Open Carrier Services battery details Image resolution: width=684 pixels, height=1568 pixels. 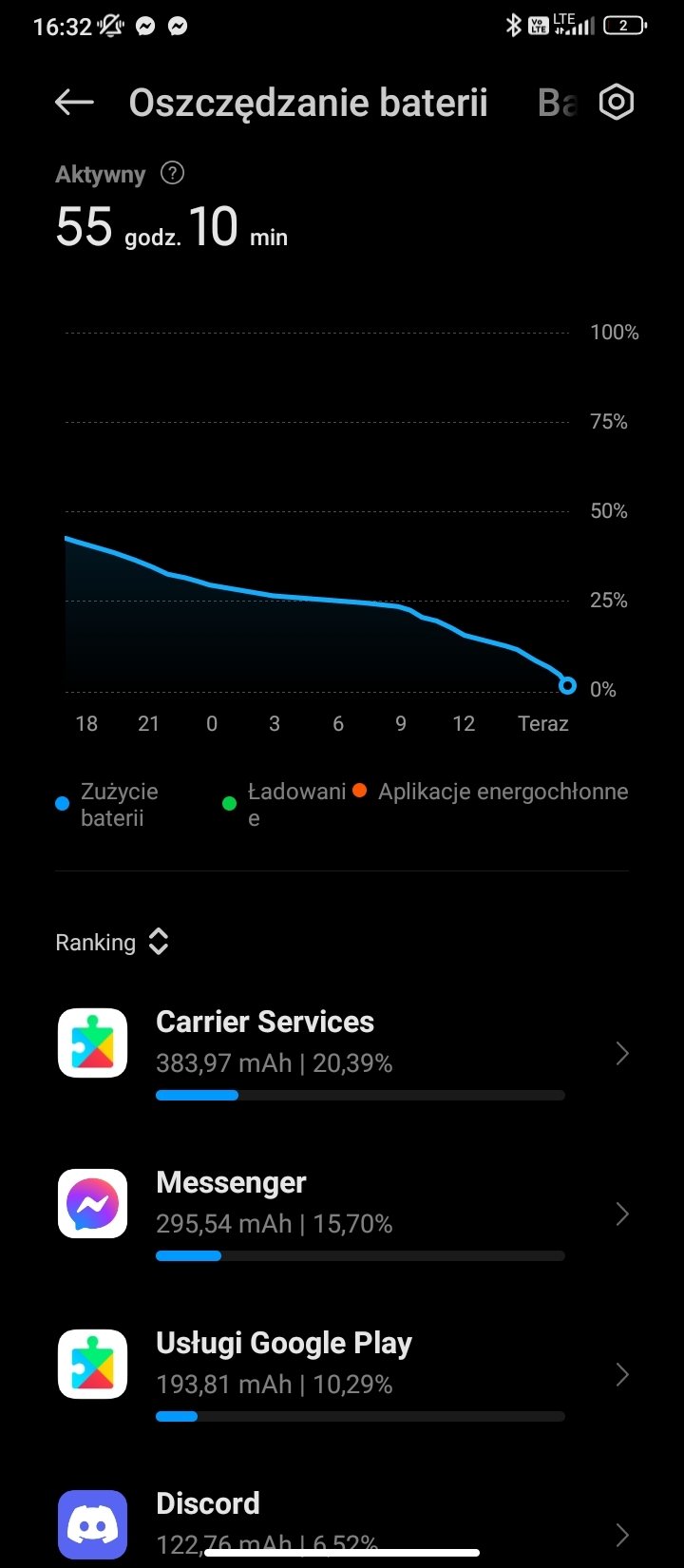click(x=342, y=1053)
